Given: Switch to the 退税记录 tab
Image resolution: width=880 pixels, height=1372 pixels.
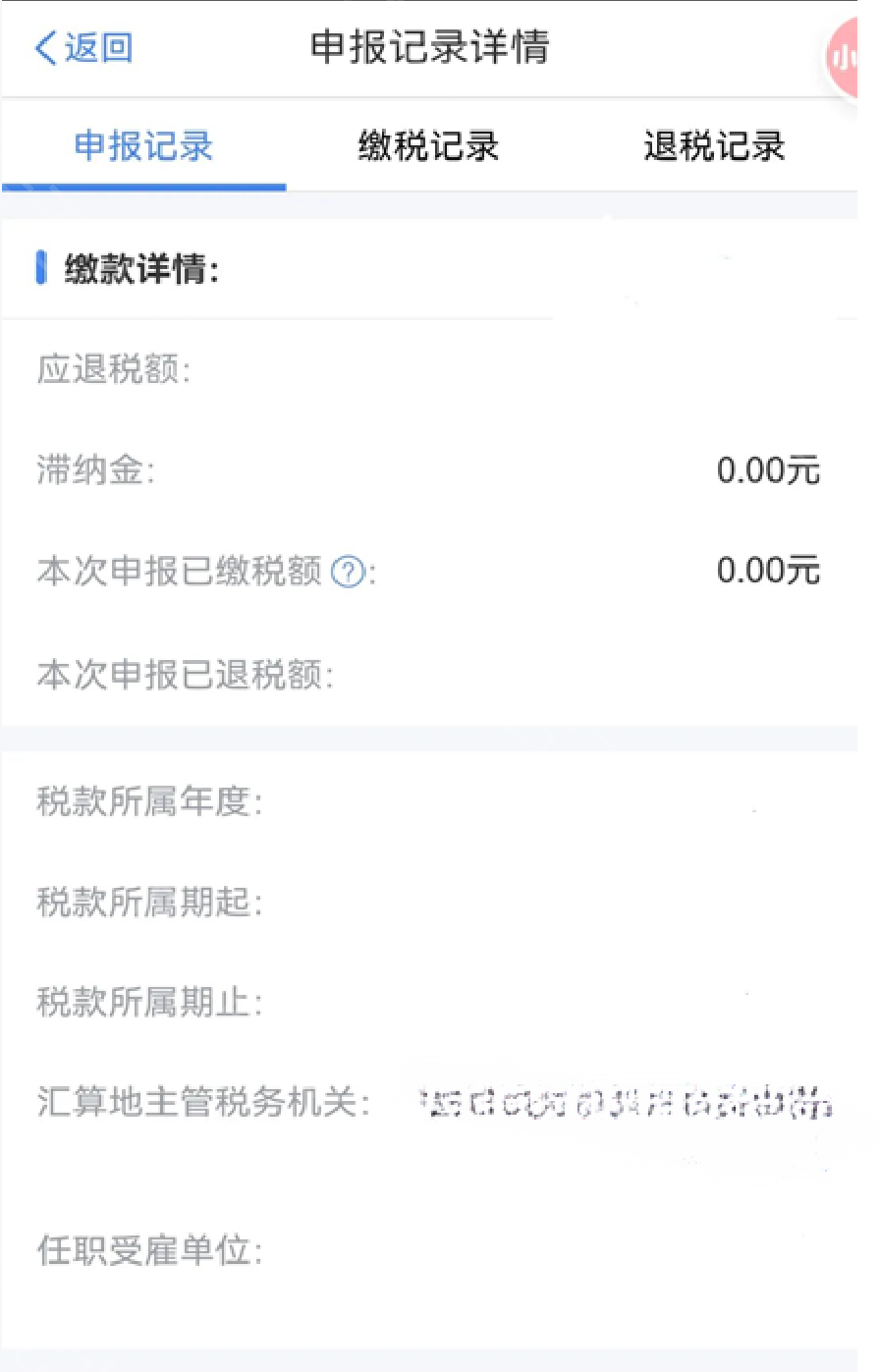Looking at the screenshot, I should 714,146.
